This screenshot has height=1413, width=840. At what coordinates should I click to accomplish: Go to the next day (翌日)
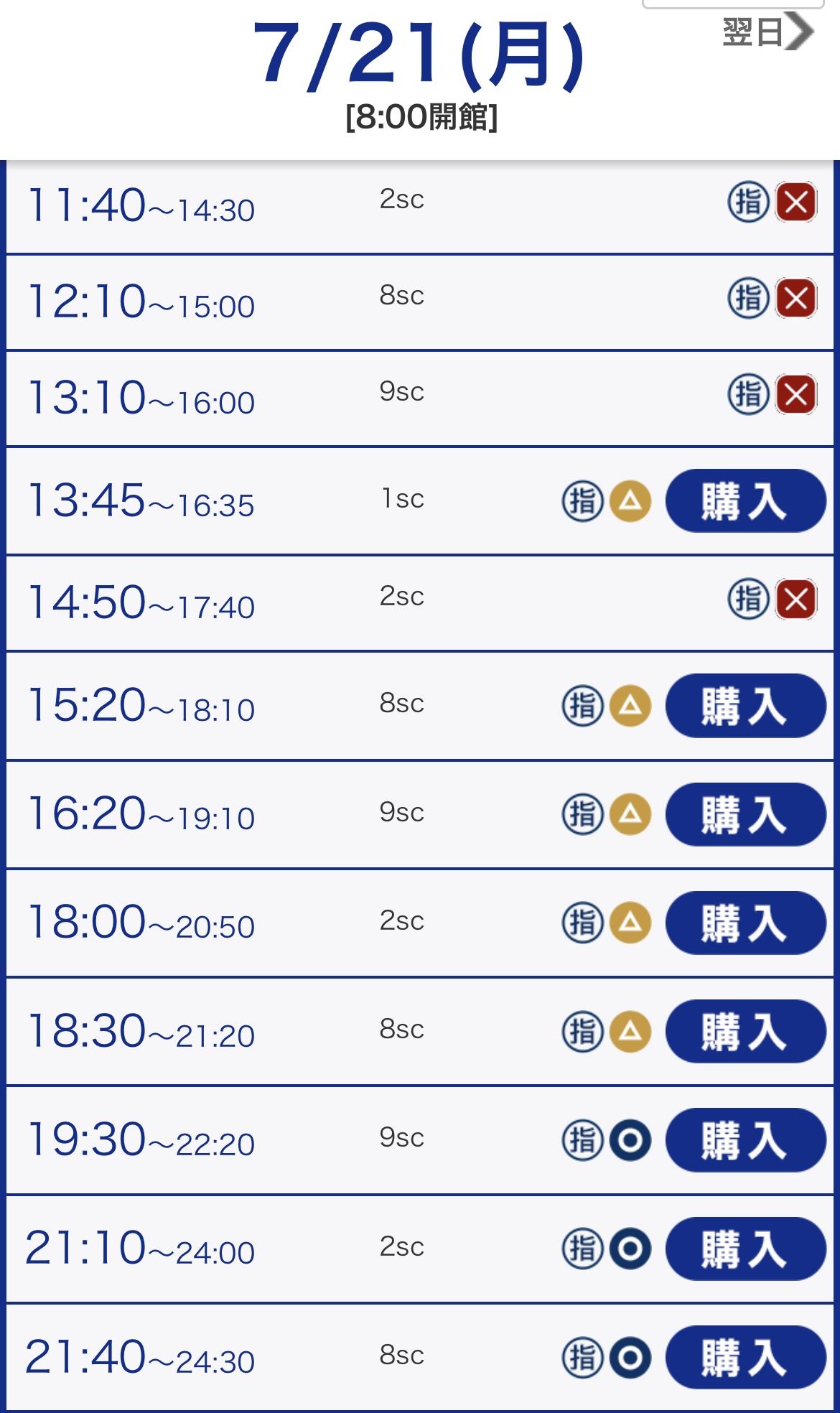[x=767, y=32]
